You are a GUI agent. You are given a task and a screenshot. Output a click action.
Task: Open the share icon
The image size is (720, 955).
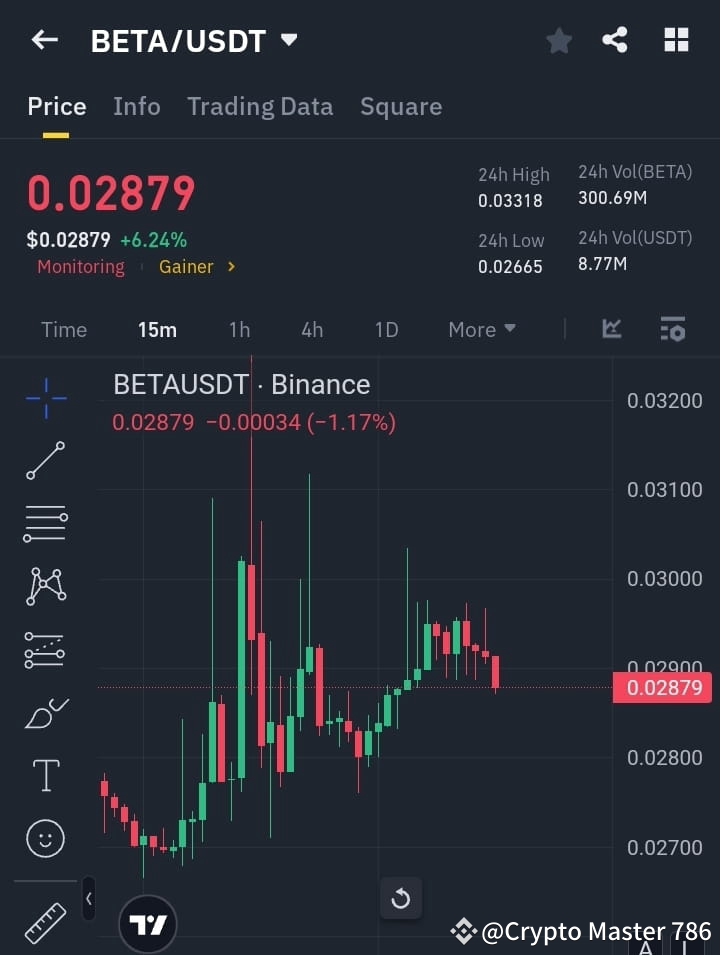[x=616, y=40]
